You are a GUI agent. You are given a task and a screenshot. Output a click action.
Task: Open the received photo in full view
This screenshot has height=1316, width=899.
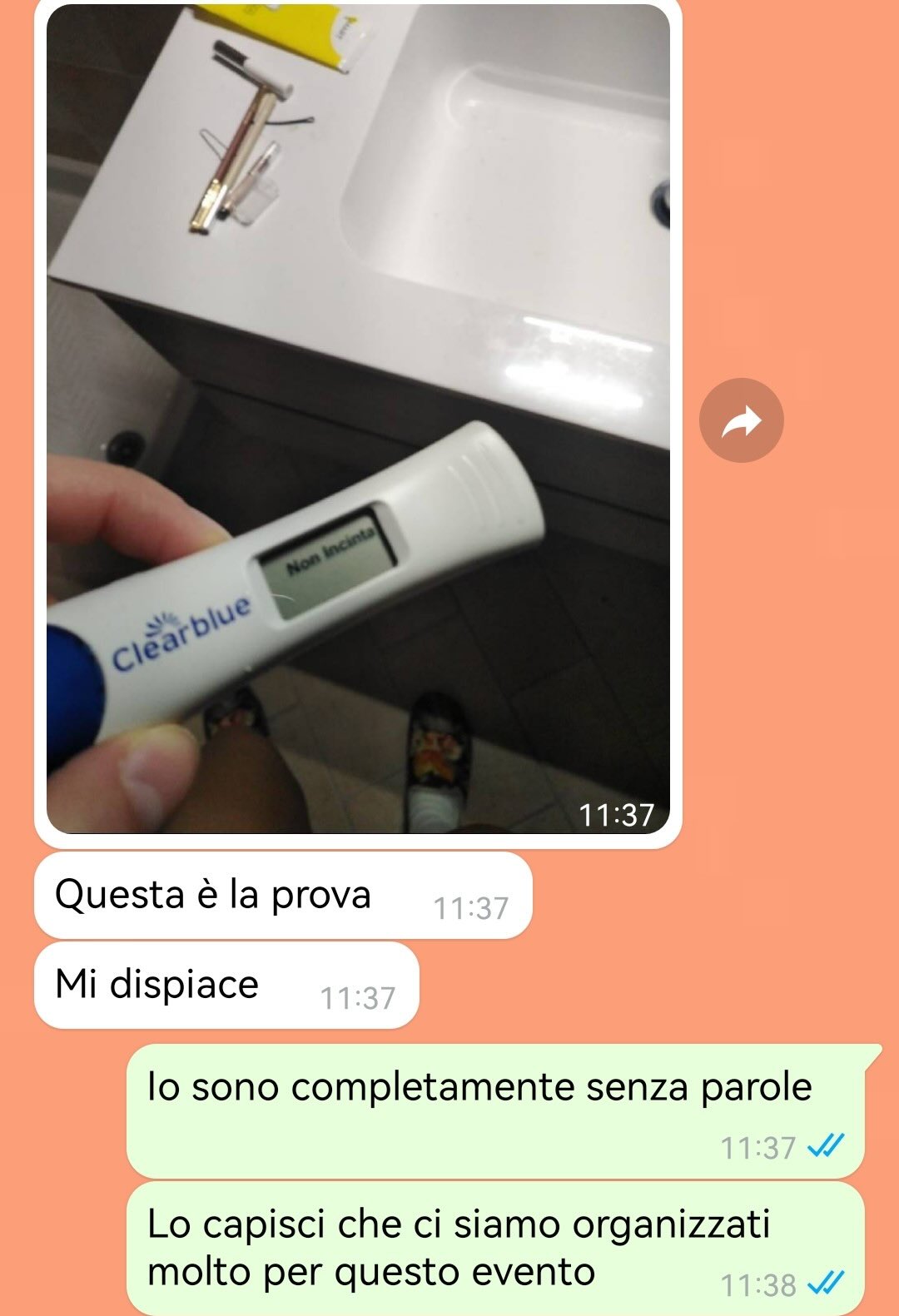click(358, 416)
